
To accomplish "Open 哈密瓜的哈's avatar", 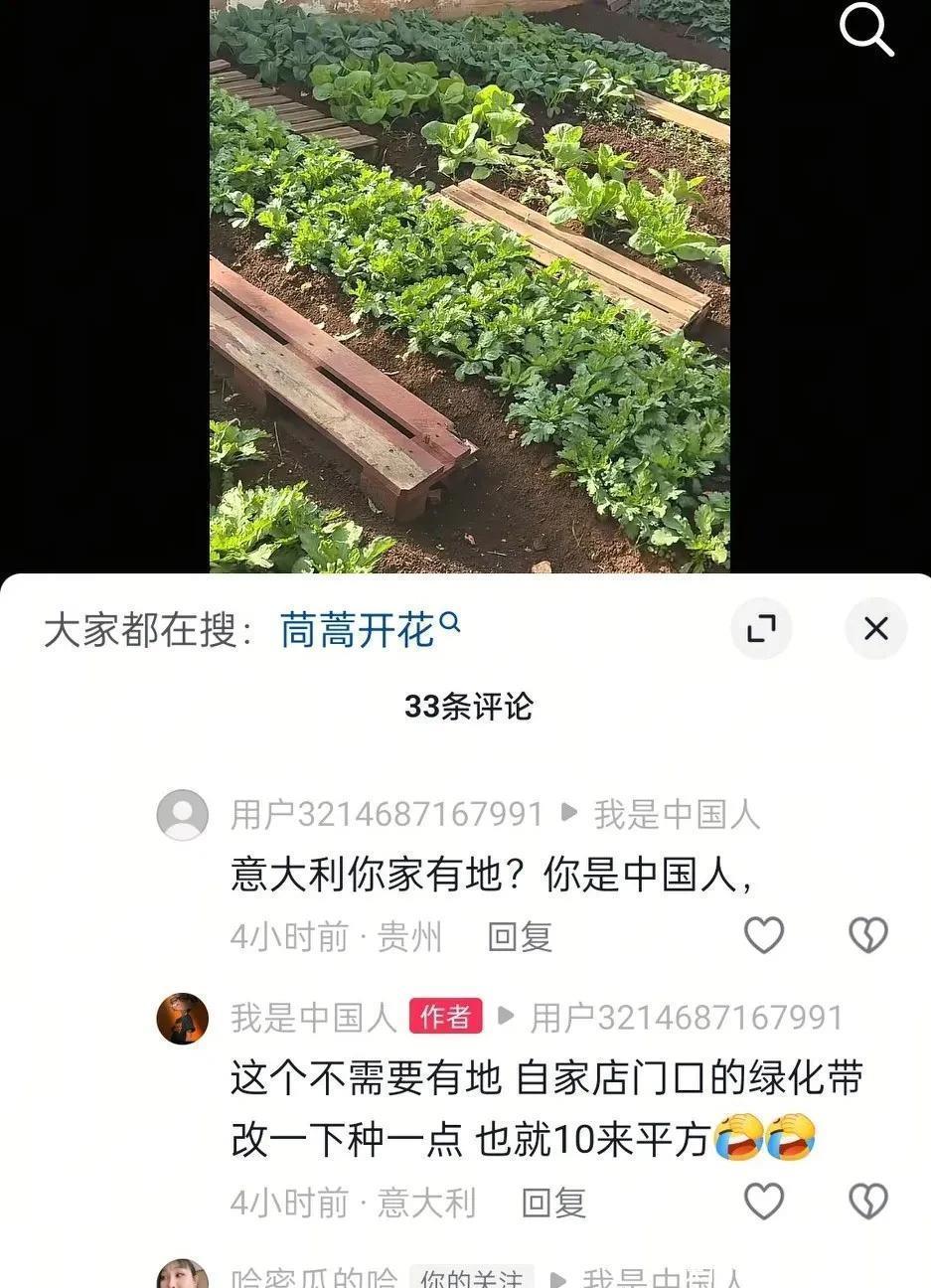I will click(183, 1275).
